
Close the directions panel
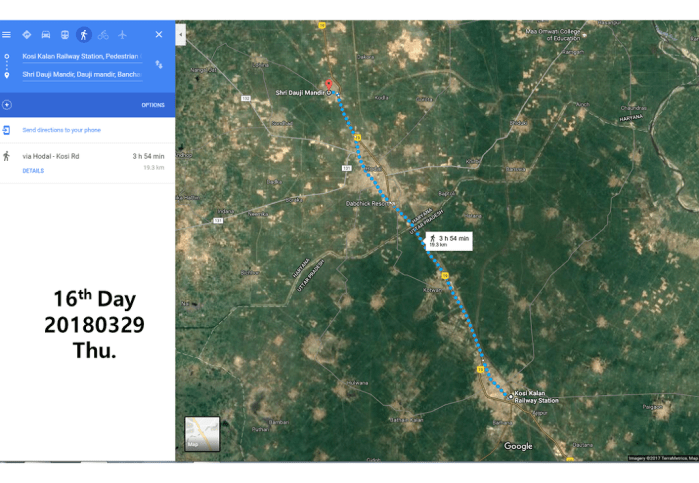(159, 35)
